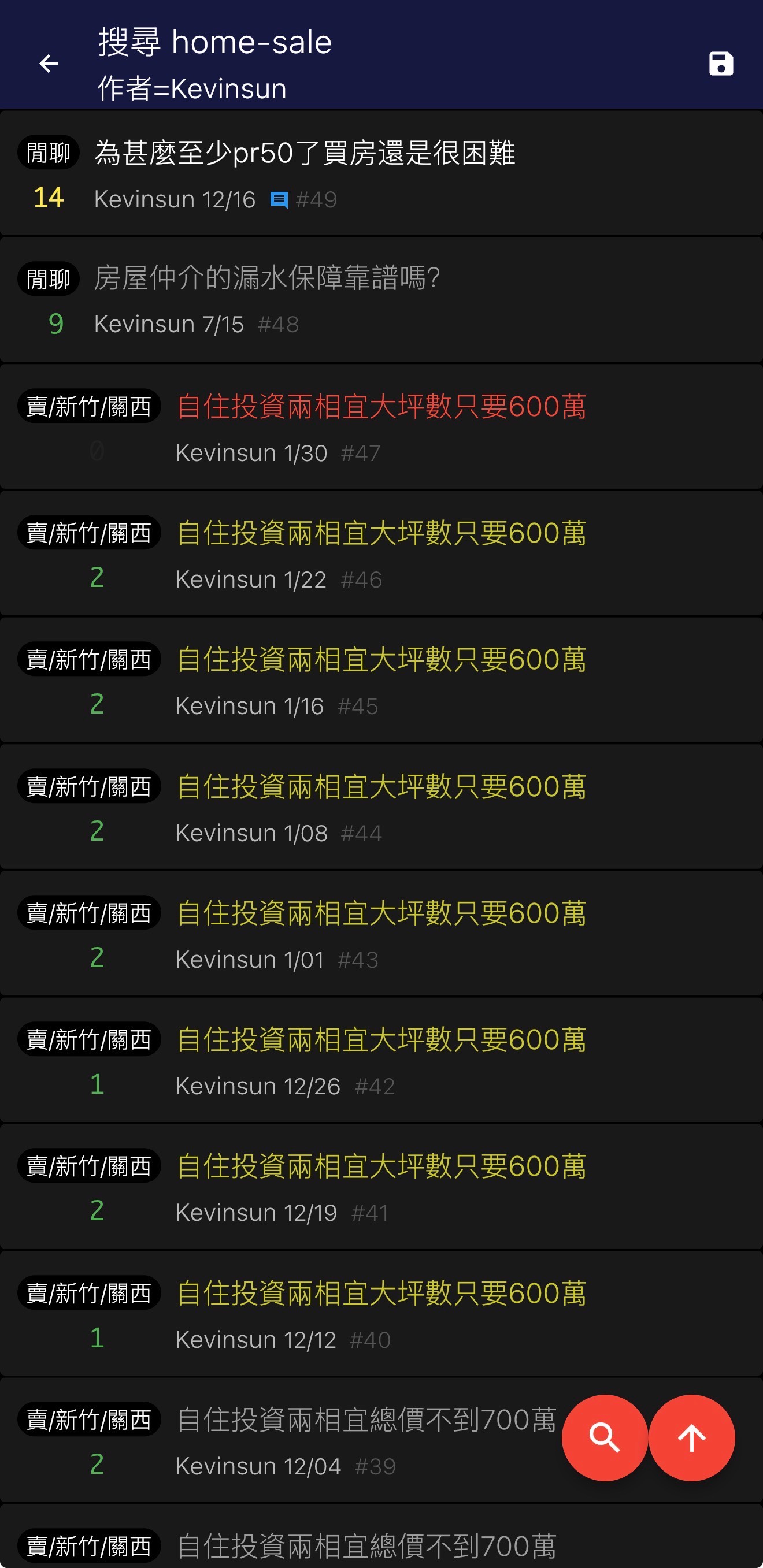Viewport: 763px width, 1568px height.
Task: Open the 600萬 listing numbered #47
Action: tap(381, 407)
